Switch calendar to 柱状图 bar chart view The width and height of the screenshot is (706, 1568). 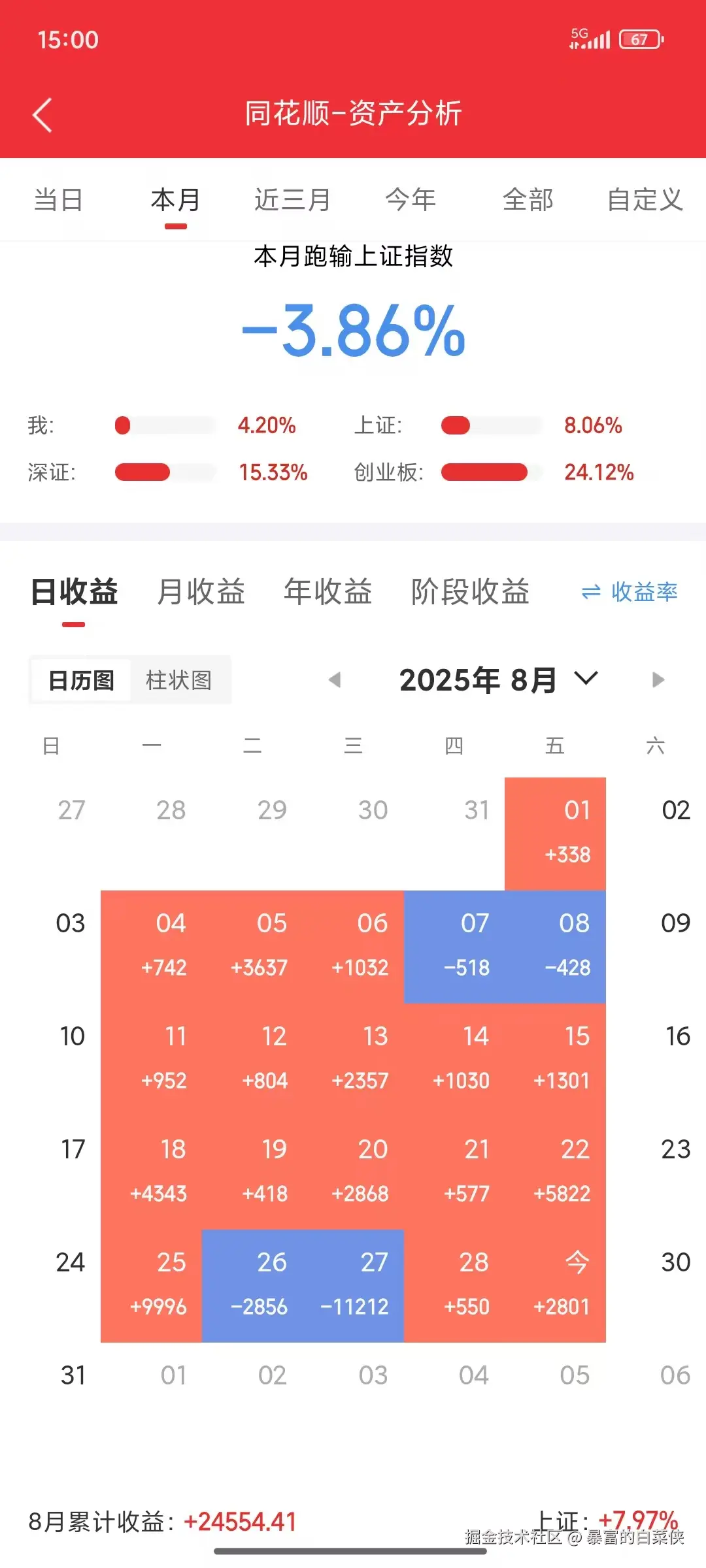[181, 680]
